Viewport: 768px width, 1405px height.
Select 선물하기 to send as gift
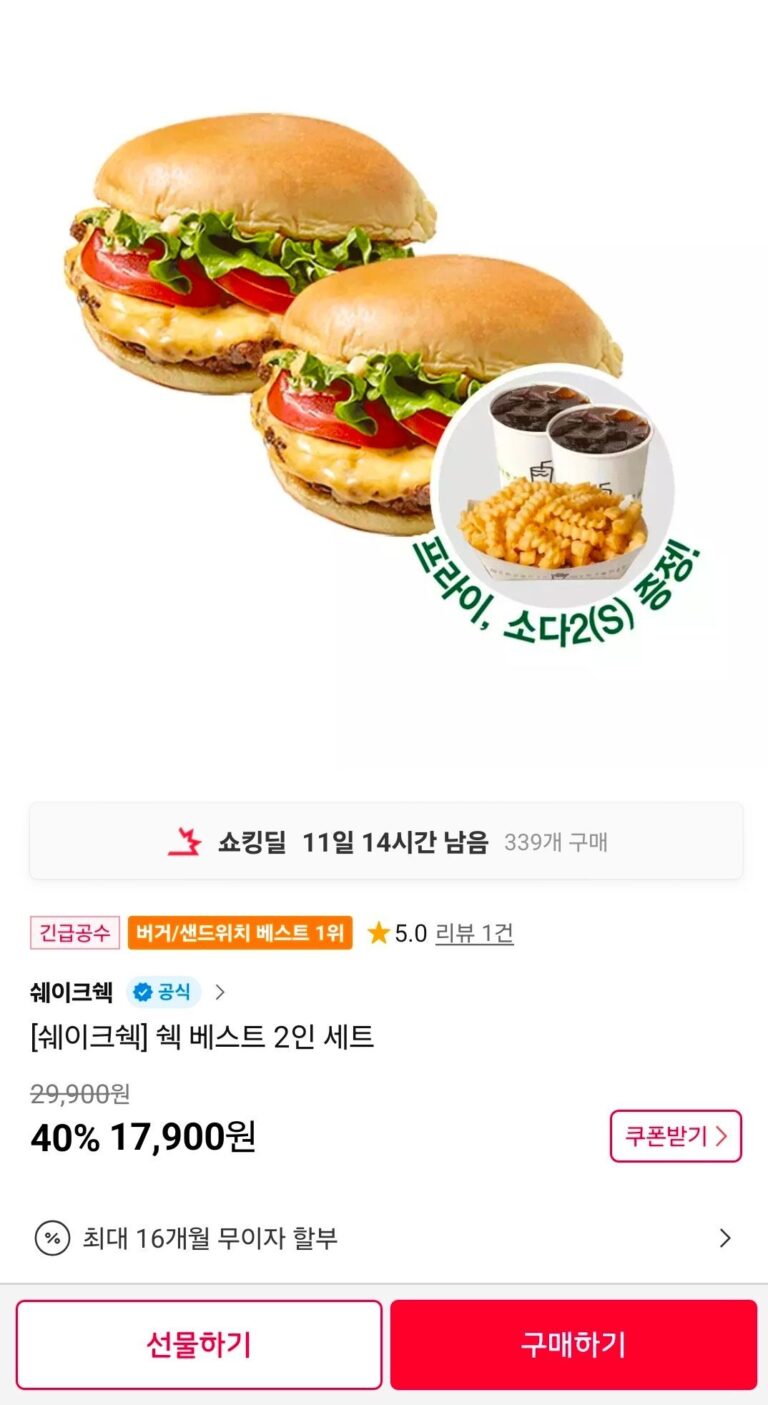[199, 1344]
